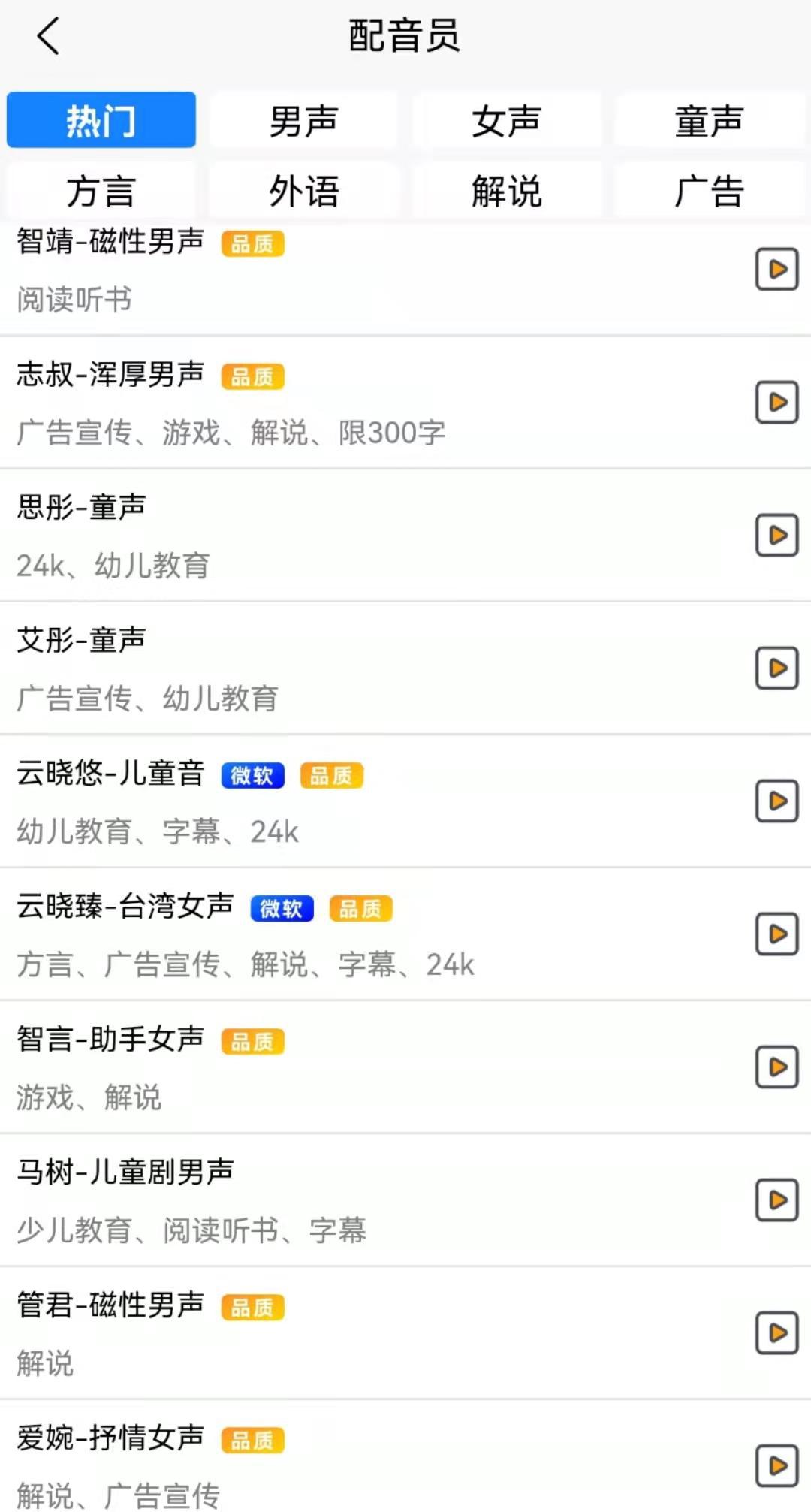Preview the 志叔-浑厚男声 voice

tap(776, 402)
